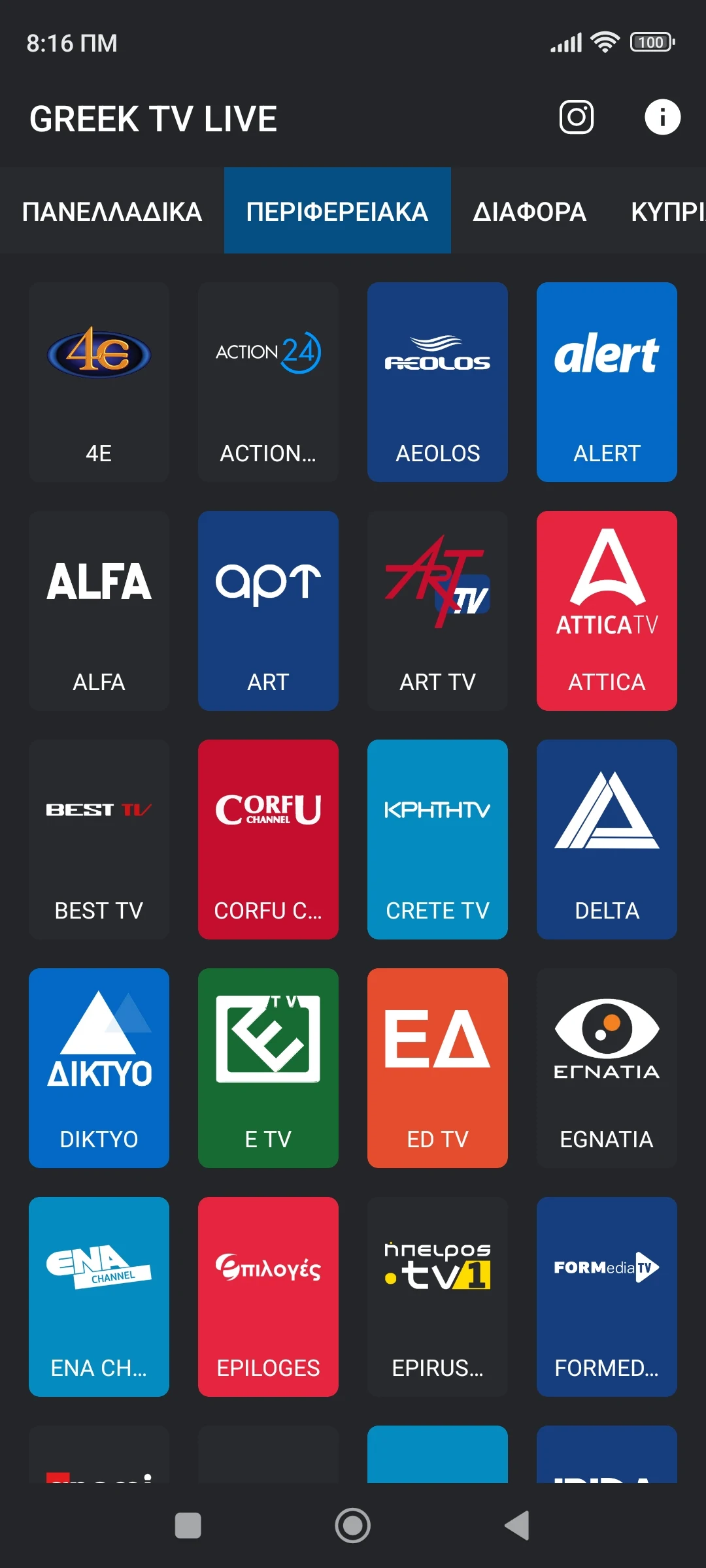Open the CORFU Channel tile
Image resolution: width=706 pixels, height=1568 pixels.
(x=268, y=840)
